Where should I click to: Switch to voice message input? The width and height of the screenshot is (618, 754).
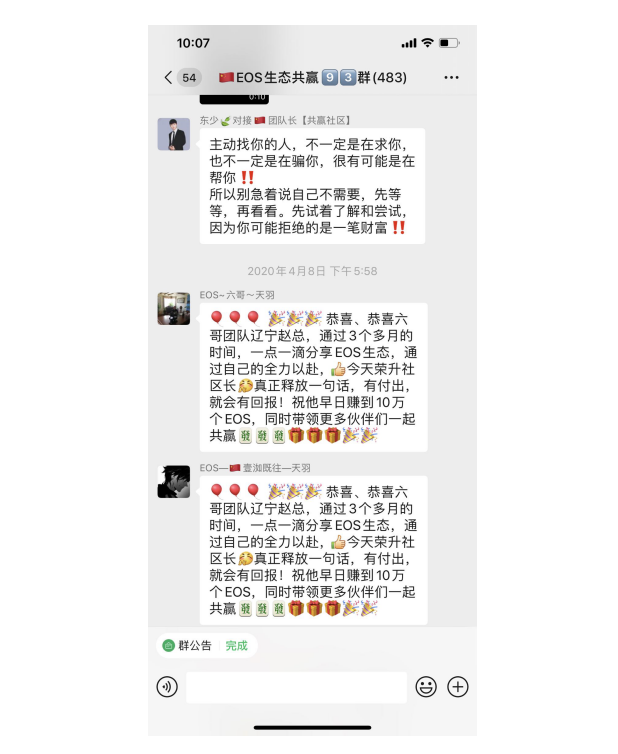coord(167,686)
